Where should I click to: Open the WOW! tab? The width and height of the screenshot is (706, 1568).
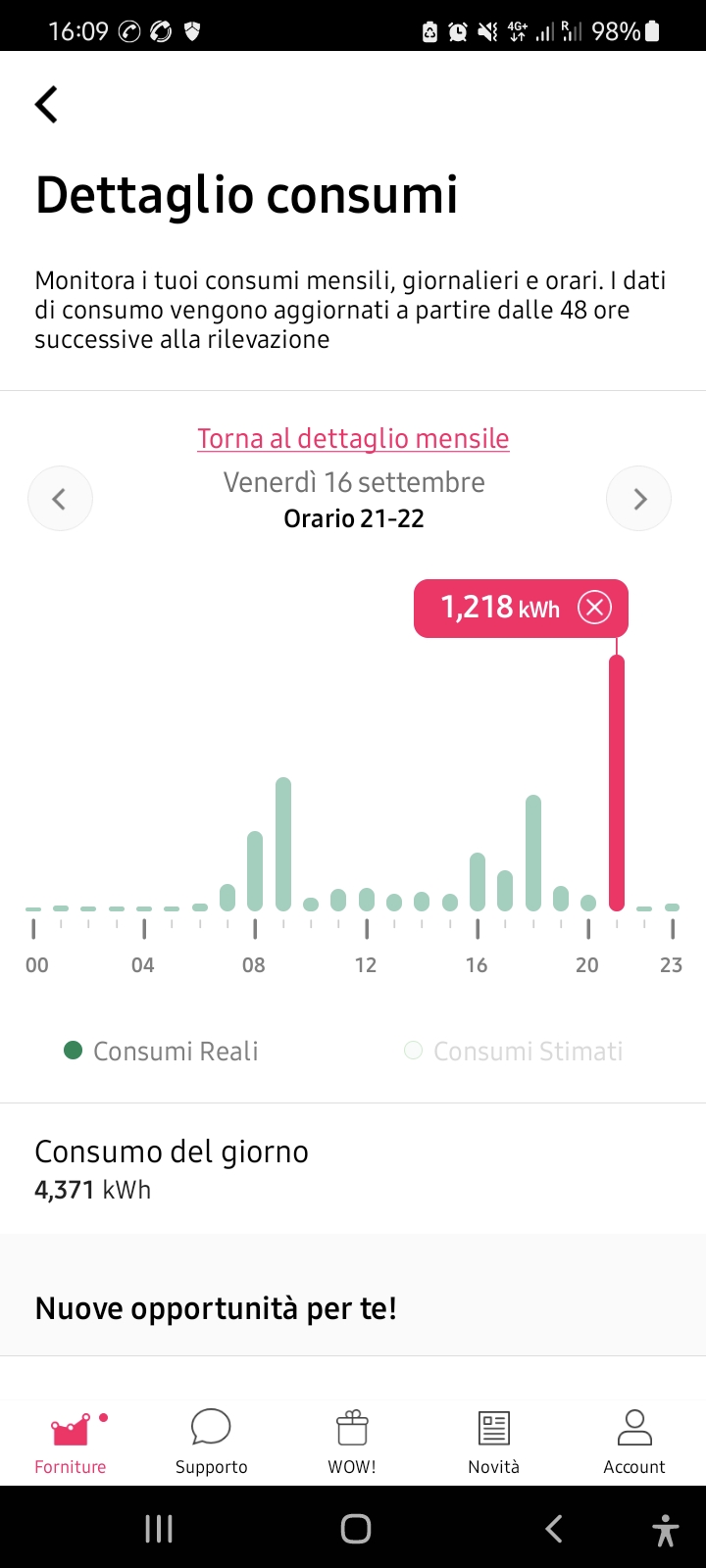click(352, 1443)
